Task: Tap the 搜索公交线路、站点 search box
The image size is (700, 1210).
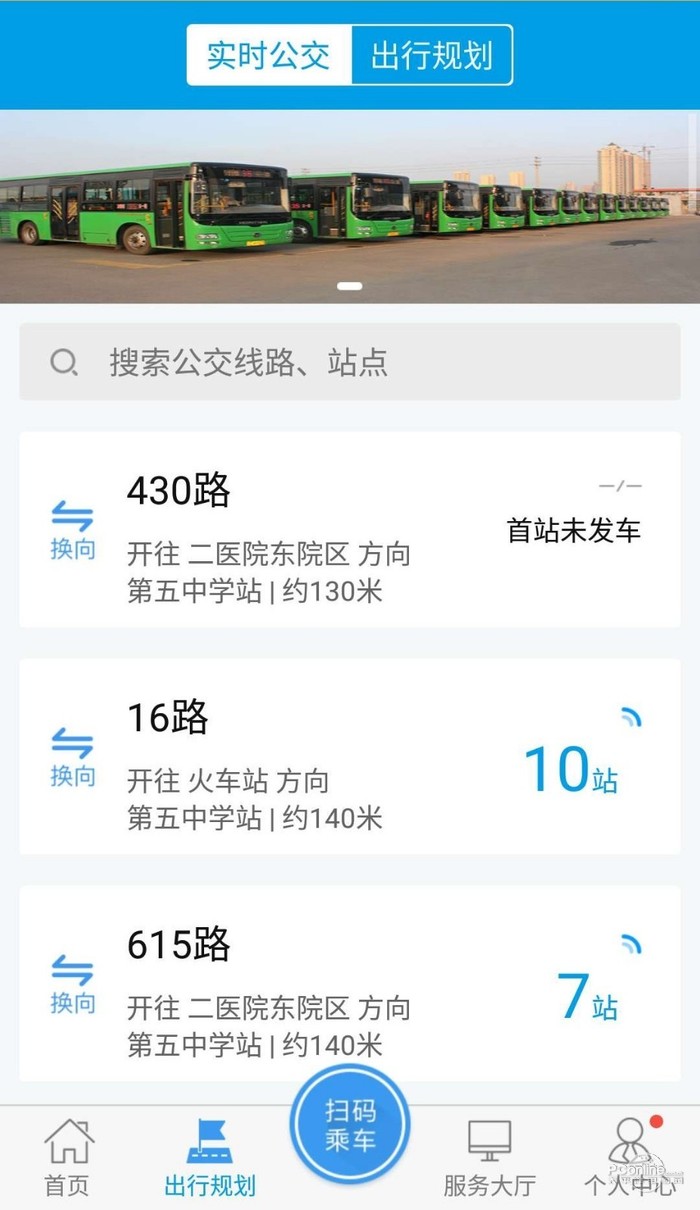Action: tap(350, 362)
